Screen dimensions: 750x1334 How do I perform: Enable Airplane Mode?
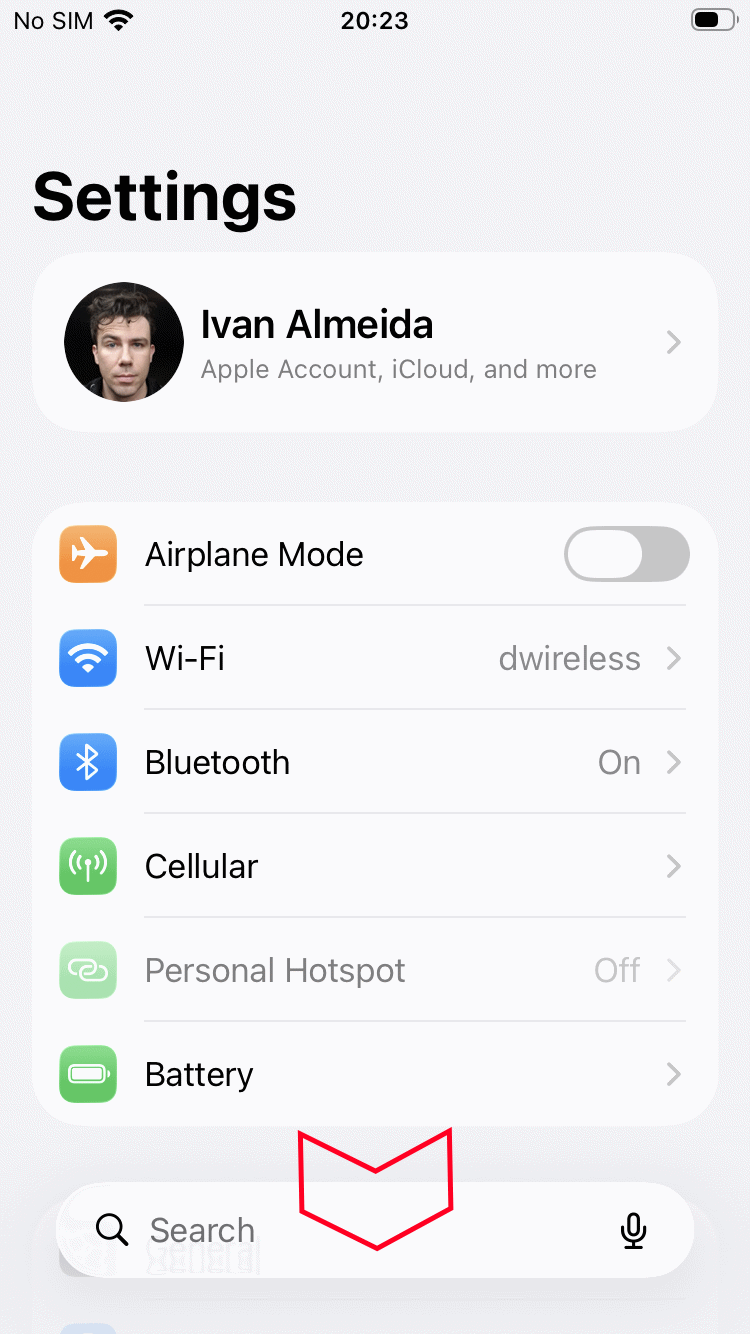pyautogui.click(x=627, y=554)
